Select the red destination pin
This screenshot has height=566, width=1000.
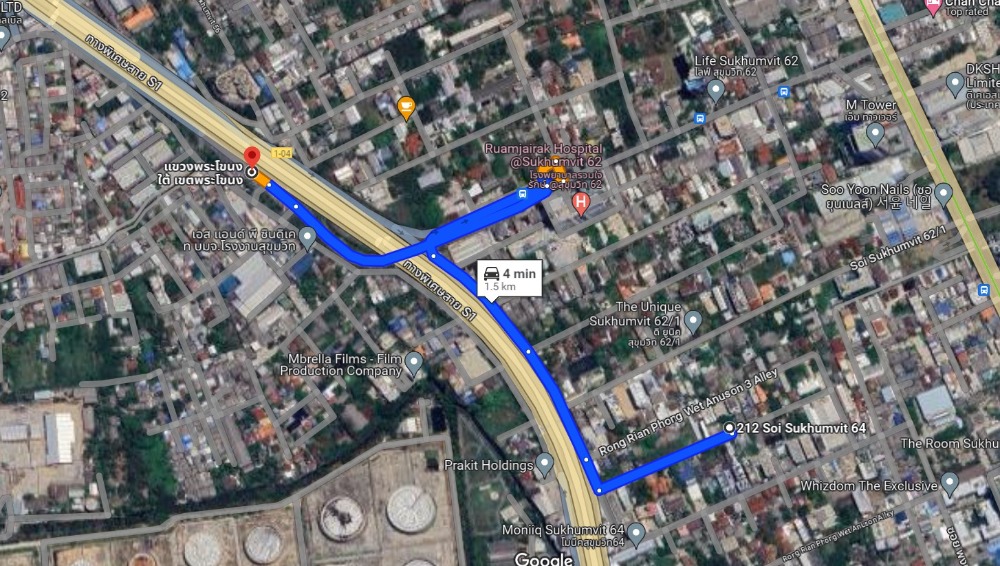point(252,157)
